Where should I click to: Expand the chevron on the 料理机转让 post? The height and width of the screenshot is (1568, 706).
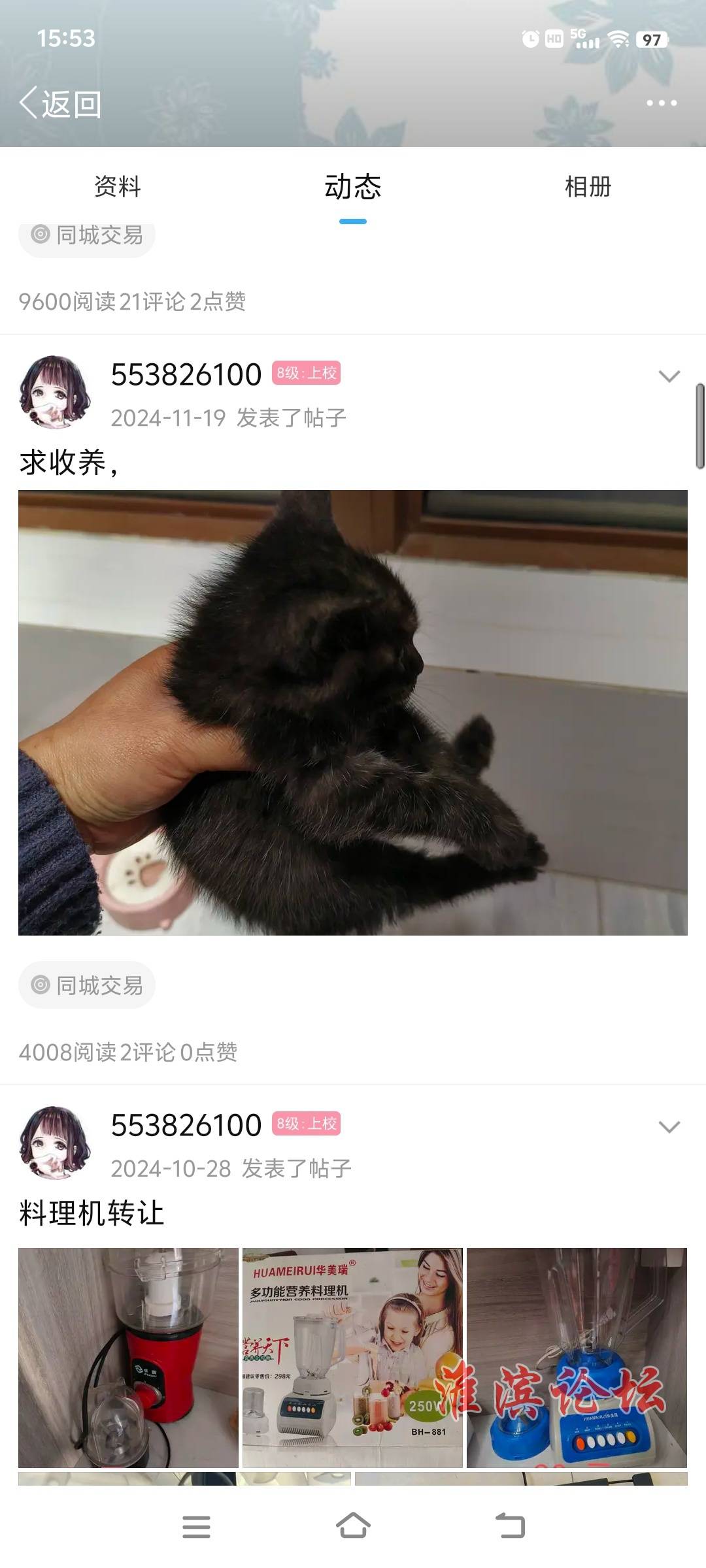[669, 1127]
